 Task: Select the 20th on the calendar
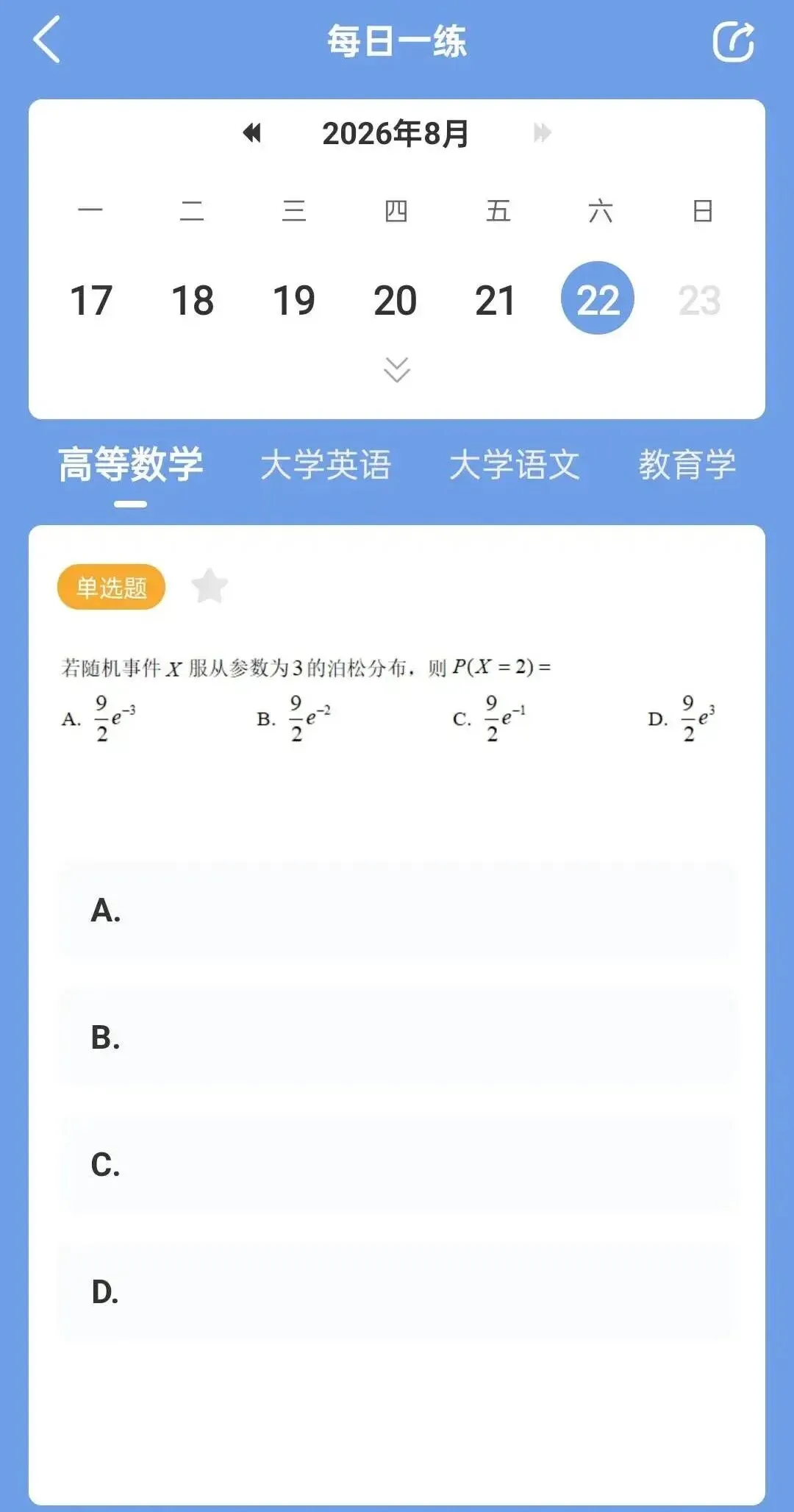tap(396, 300)
